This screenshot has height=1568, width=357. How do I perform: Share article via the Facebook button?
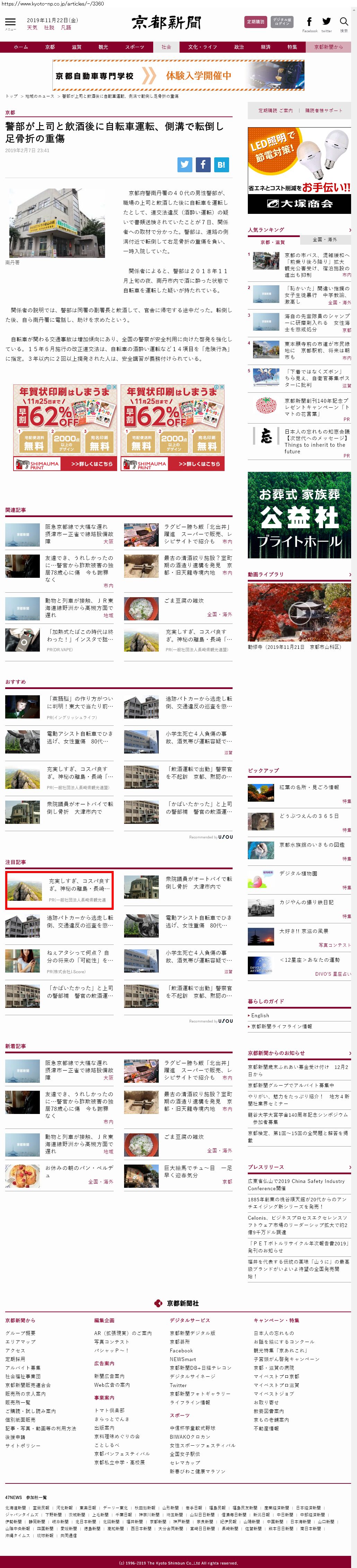[x=203, y=164]
